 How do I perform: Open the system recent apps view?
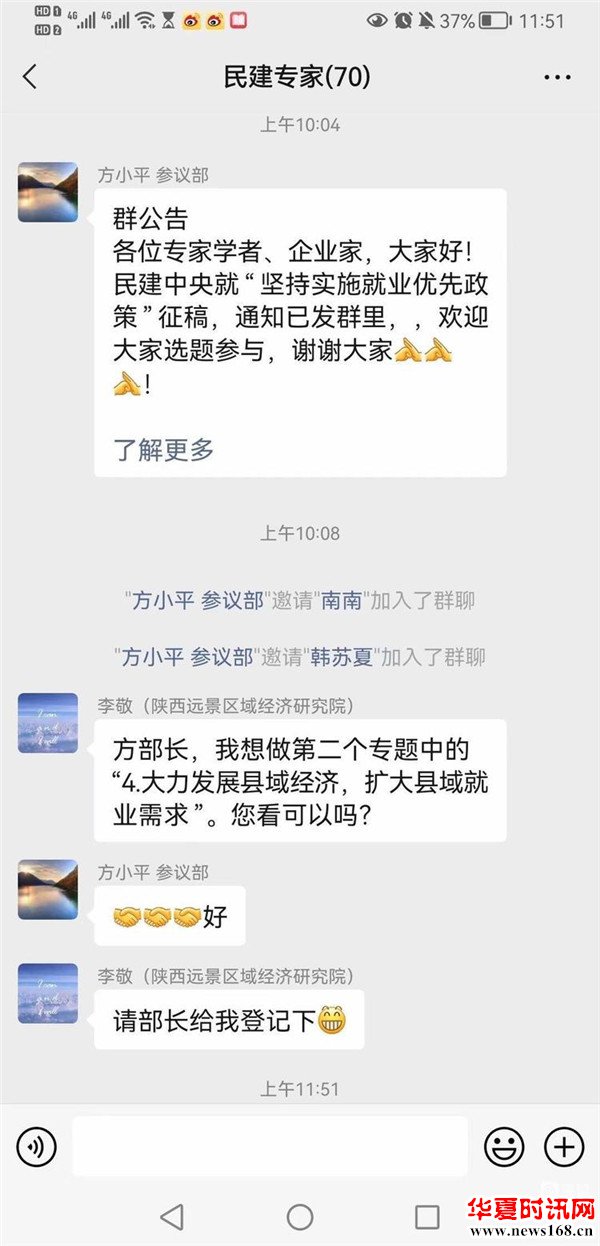[427, 1216]
